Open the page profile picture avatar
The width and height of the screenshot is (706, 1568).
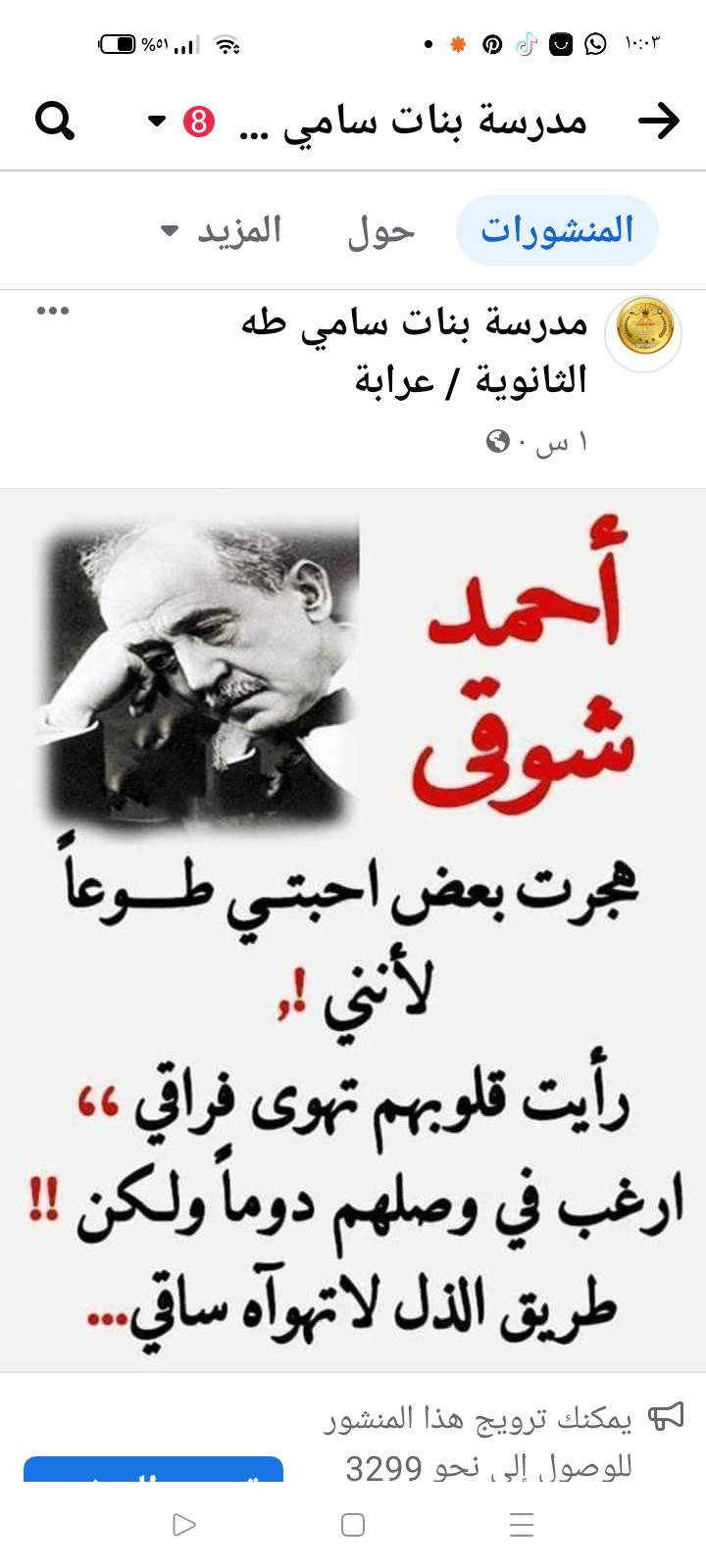click(643, 333)
